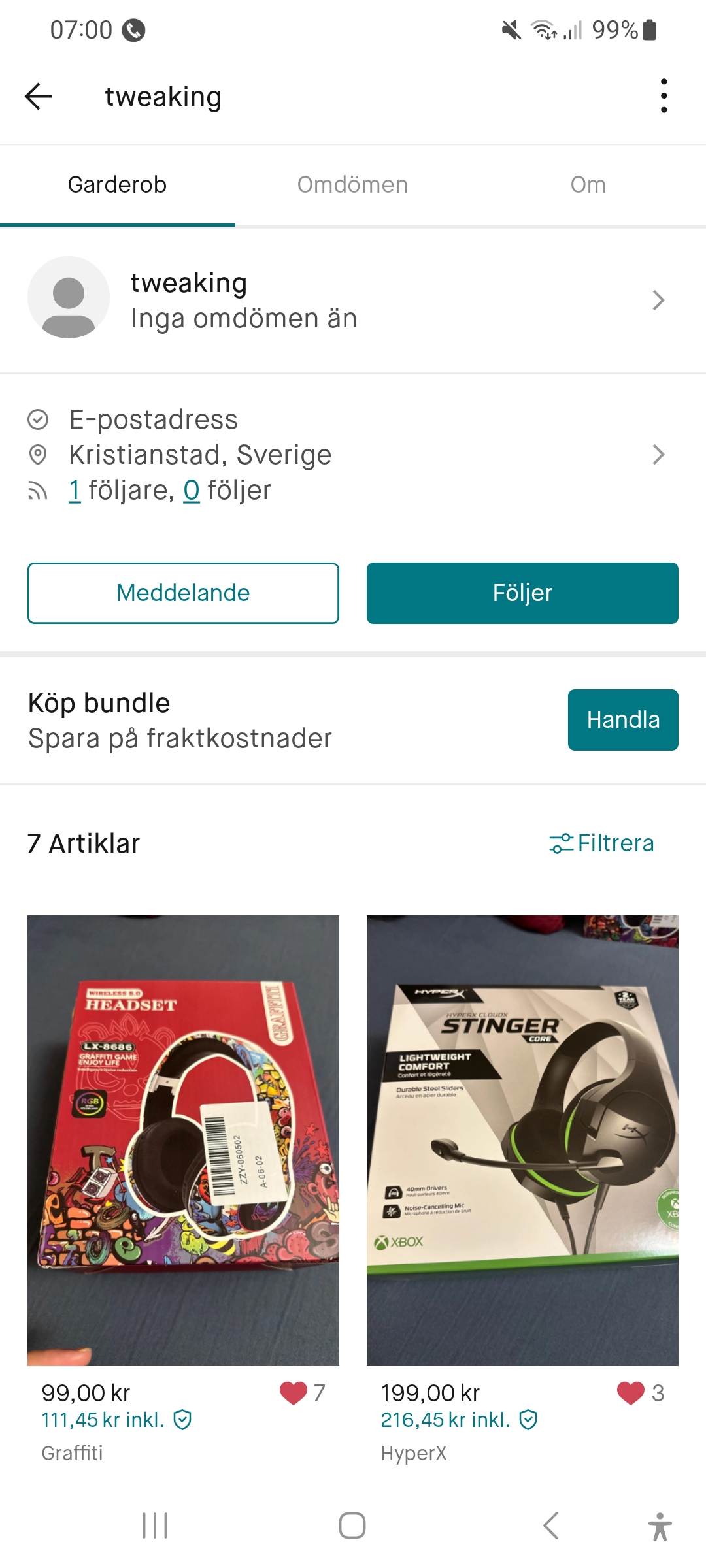Open the three-dot overflow menu
706x1568 pixels.
[664, 97]
